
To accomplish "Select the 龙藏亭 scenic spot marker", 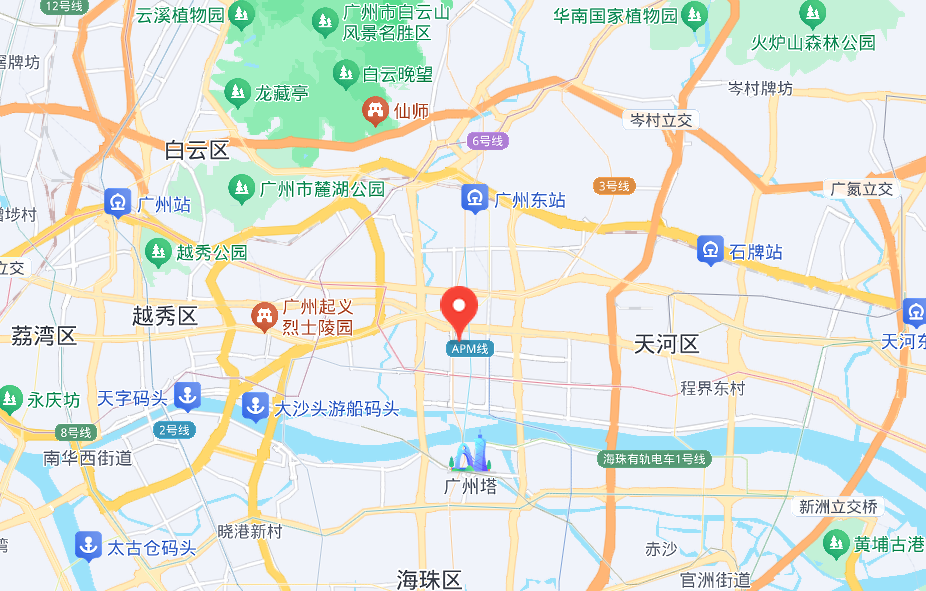I will point(237,92).
